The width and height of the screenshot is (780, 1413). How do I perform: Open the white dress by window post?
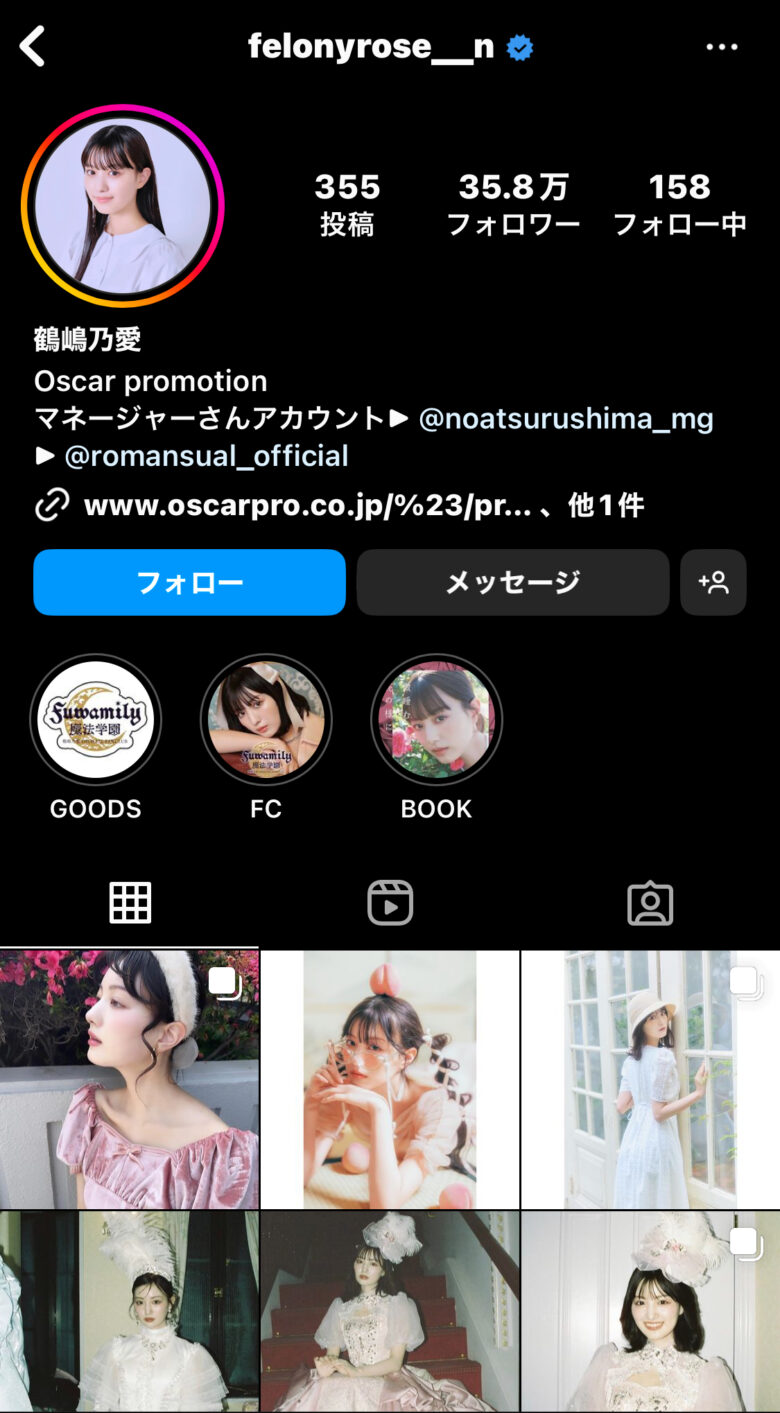(650, 1080)
